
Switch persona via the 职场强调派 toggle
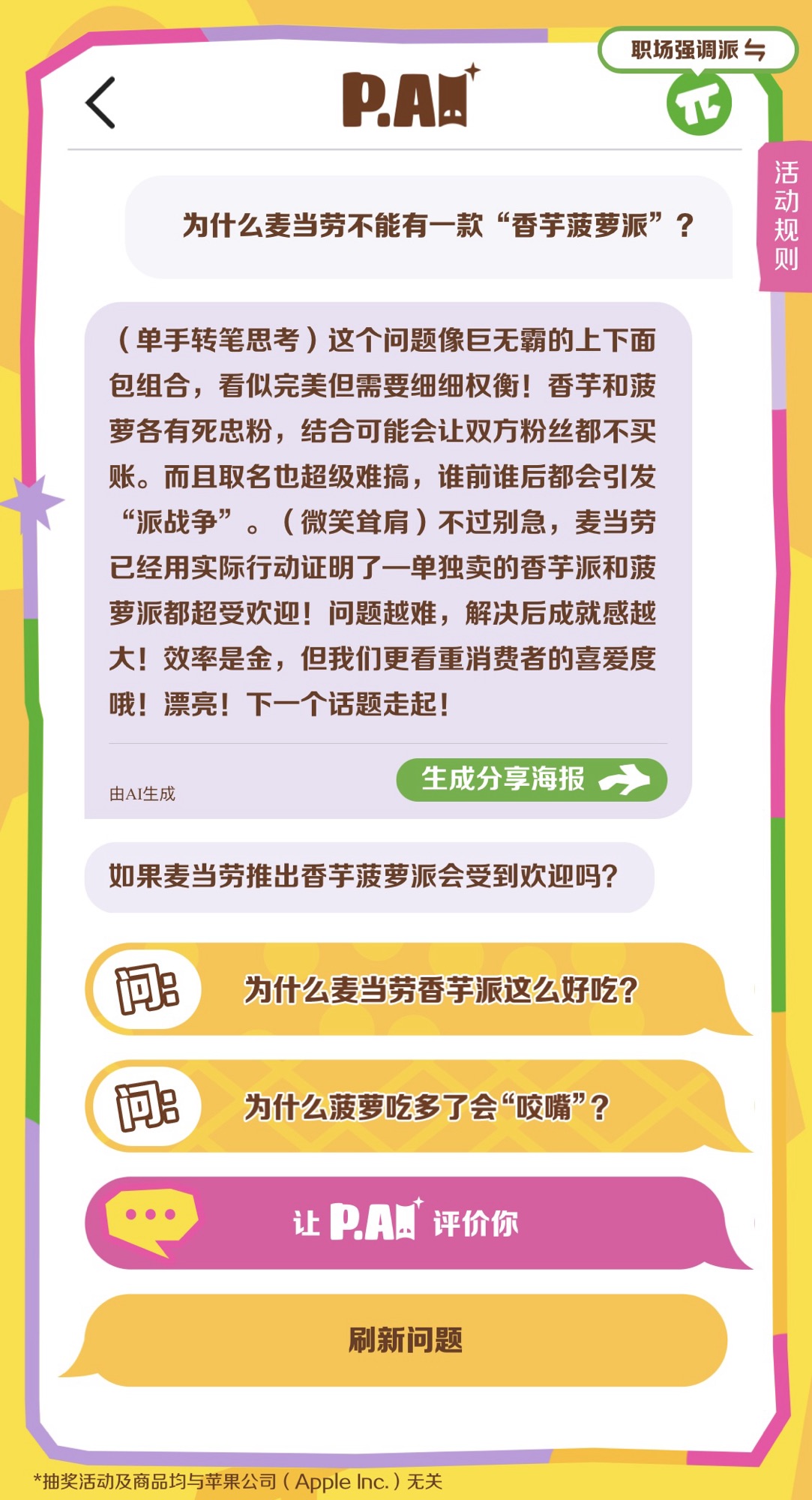coord(697,50)
